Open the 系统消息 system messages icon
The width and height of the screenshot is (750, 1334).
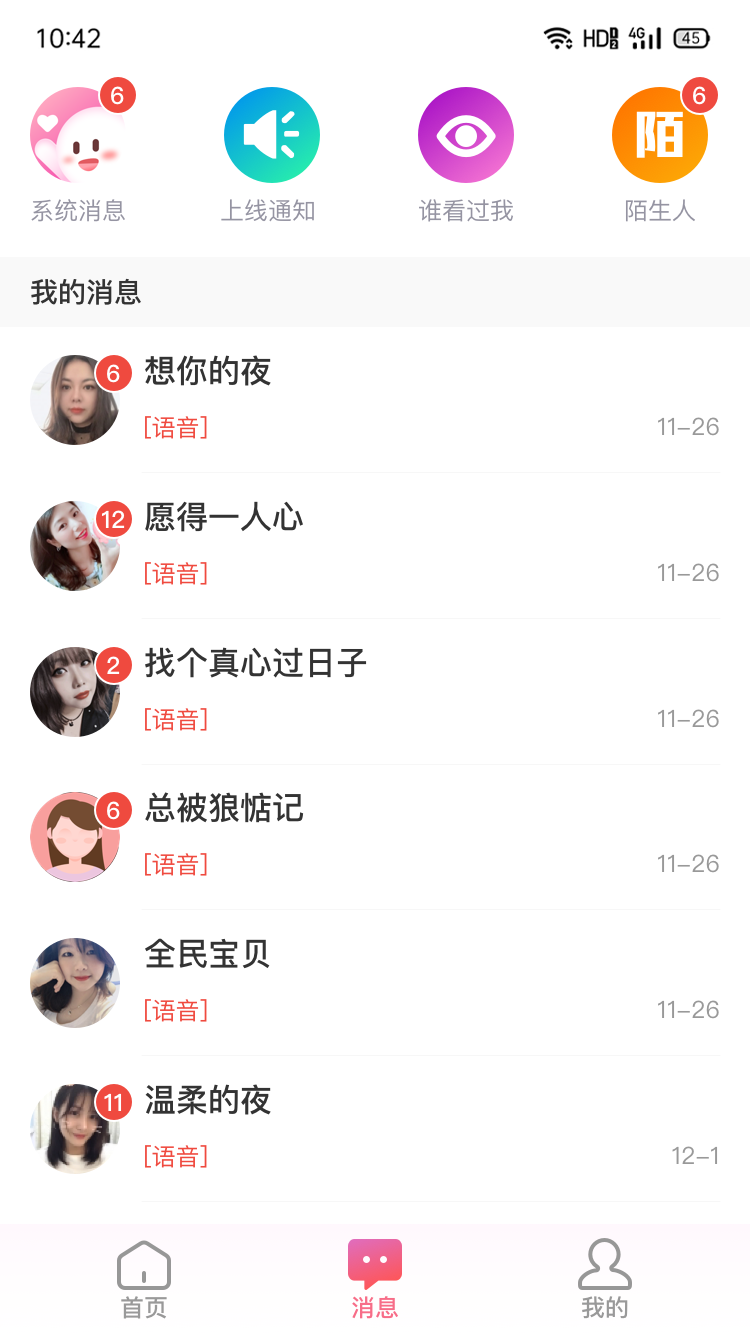[78, 135]
